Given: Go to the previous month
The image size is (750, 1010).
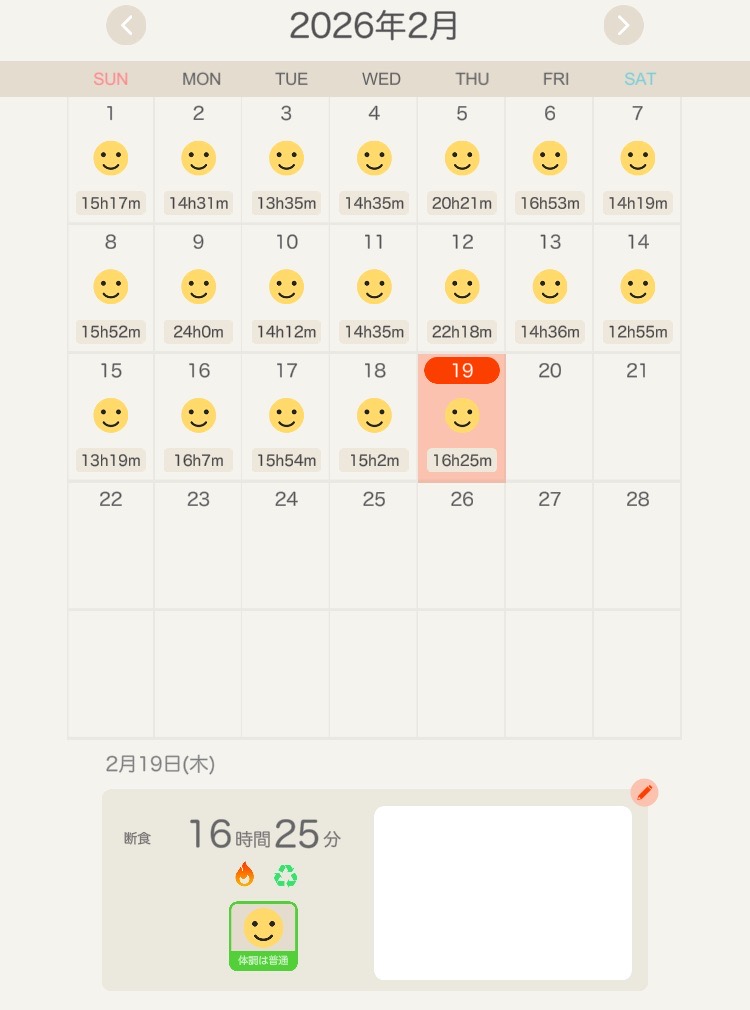Looking at the screenshot, I should (x=126, y=26).
